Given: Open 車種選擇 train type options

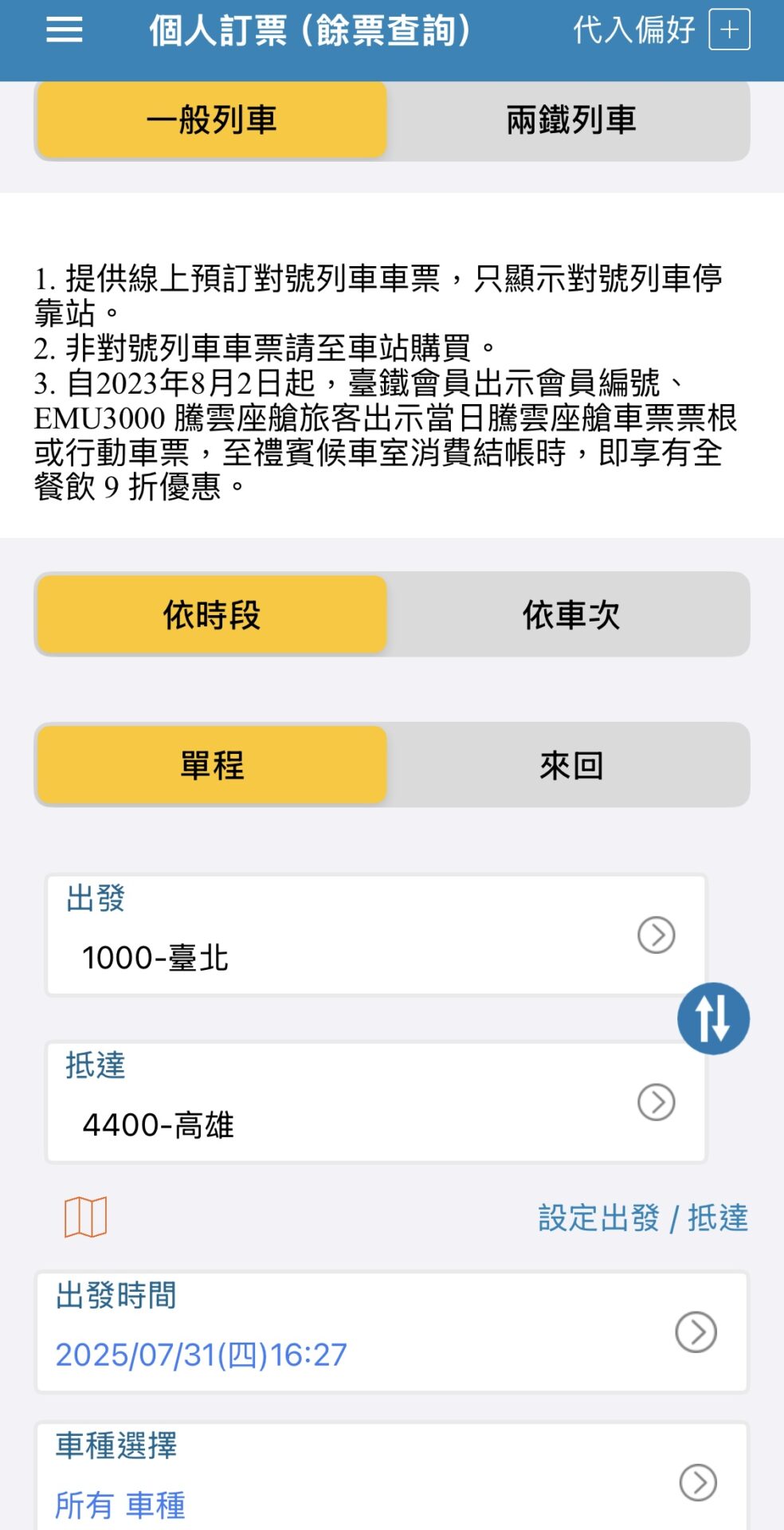Looking at the screenshot, I should coord(392,1477).
